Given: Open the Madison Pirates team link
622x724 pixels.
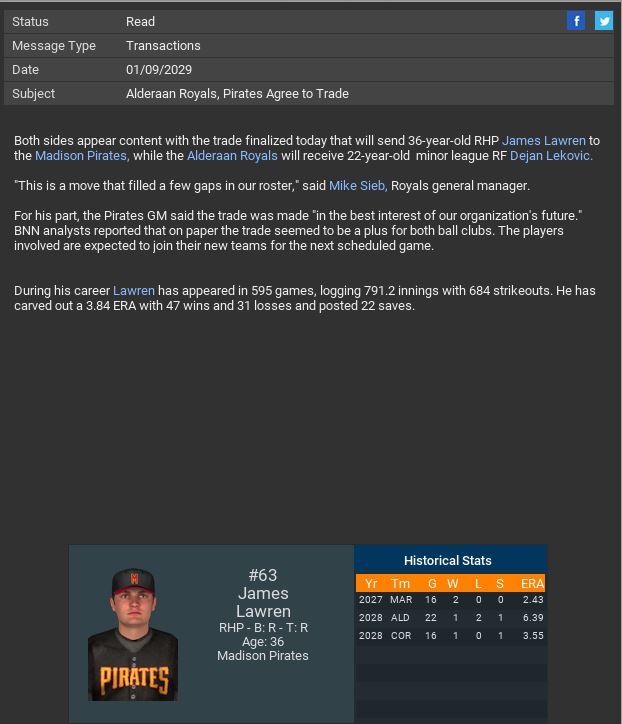Looking at the screenshot, I should click(81, 156).
